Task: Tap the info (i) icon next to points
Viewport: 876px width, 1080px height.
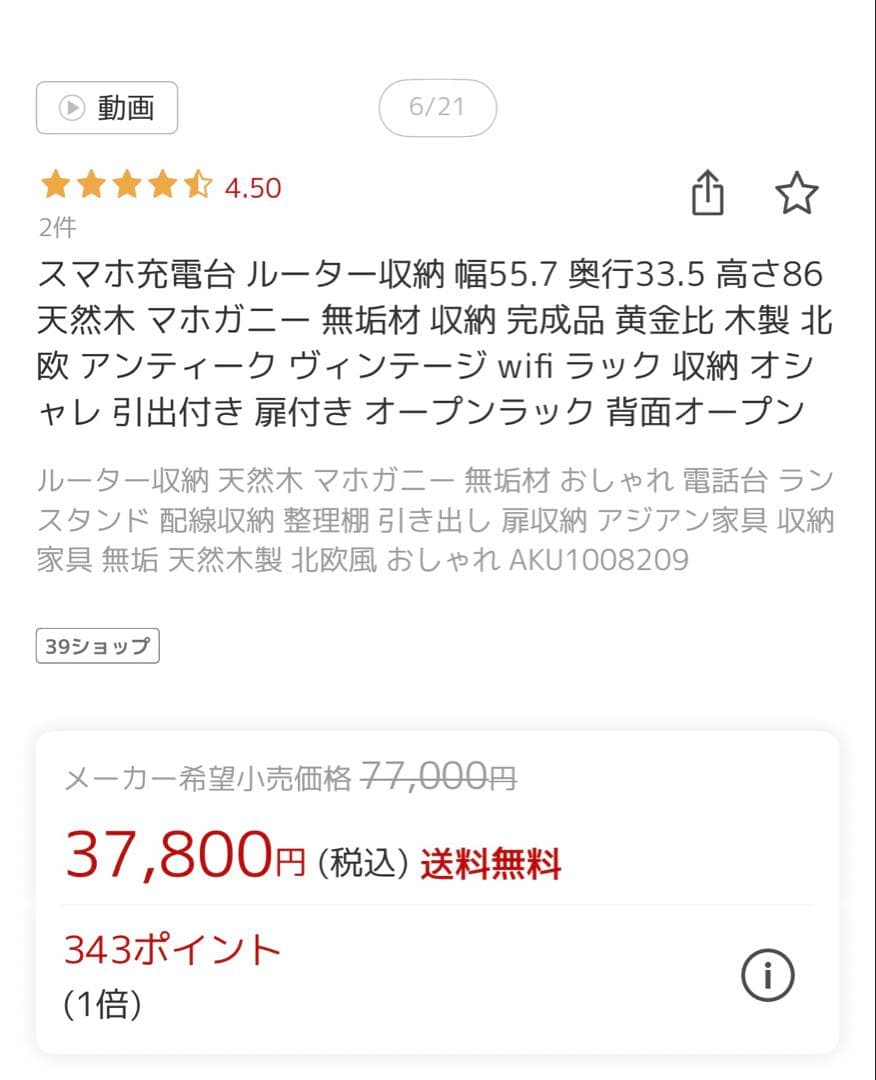Action: (769, 973)
